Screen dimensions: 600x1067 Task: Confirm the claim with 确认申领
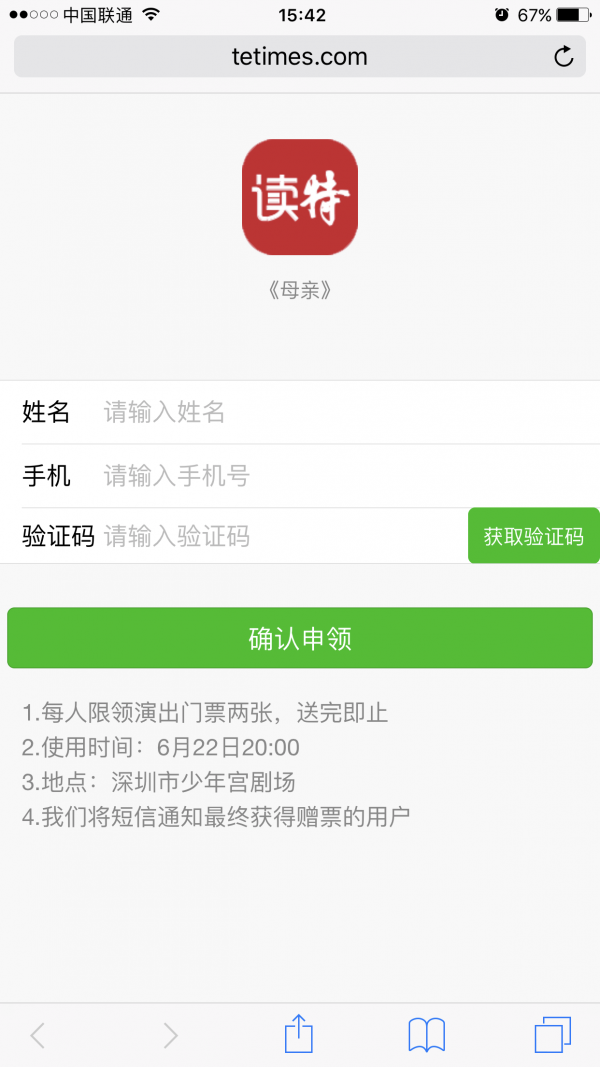coord(300,638)
